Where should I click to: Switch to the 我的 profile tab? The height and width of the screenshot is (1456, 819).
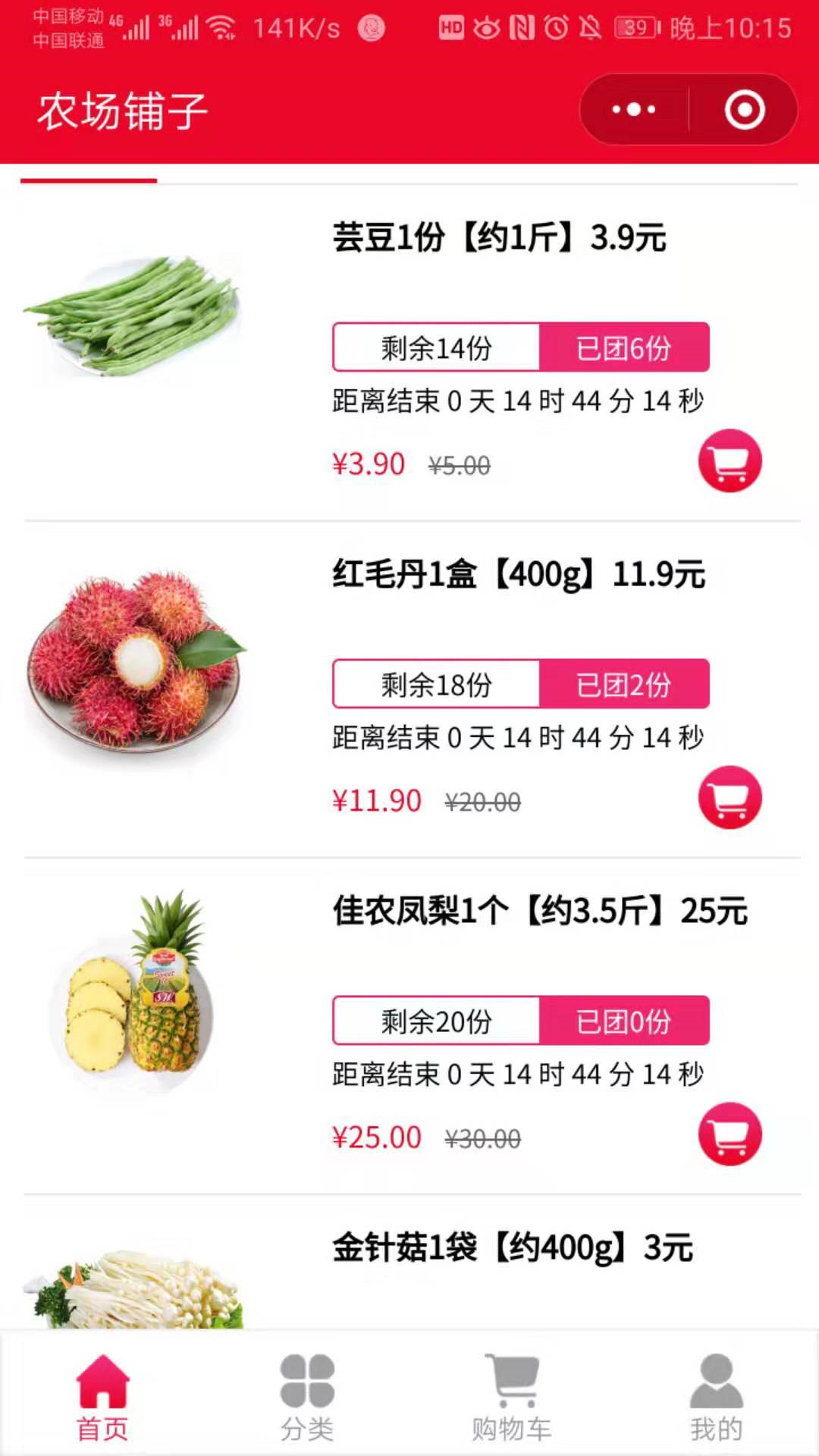716,1397
